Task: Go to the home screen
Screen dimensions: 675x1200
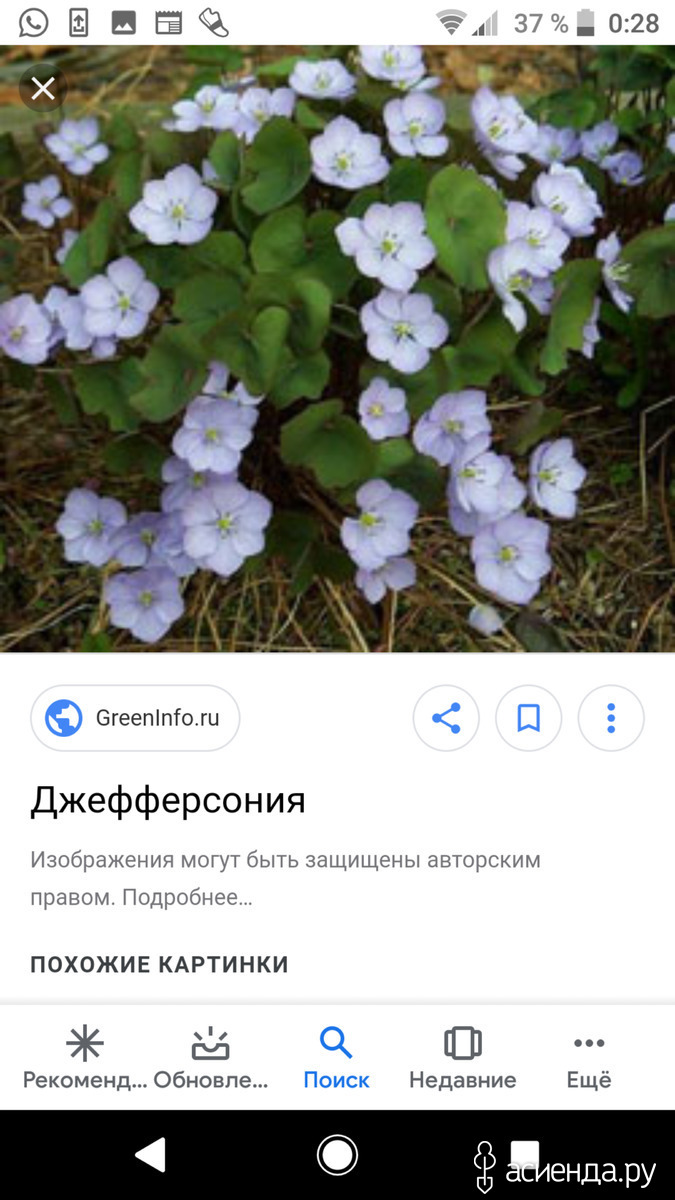Action: click(337, 1155)
